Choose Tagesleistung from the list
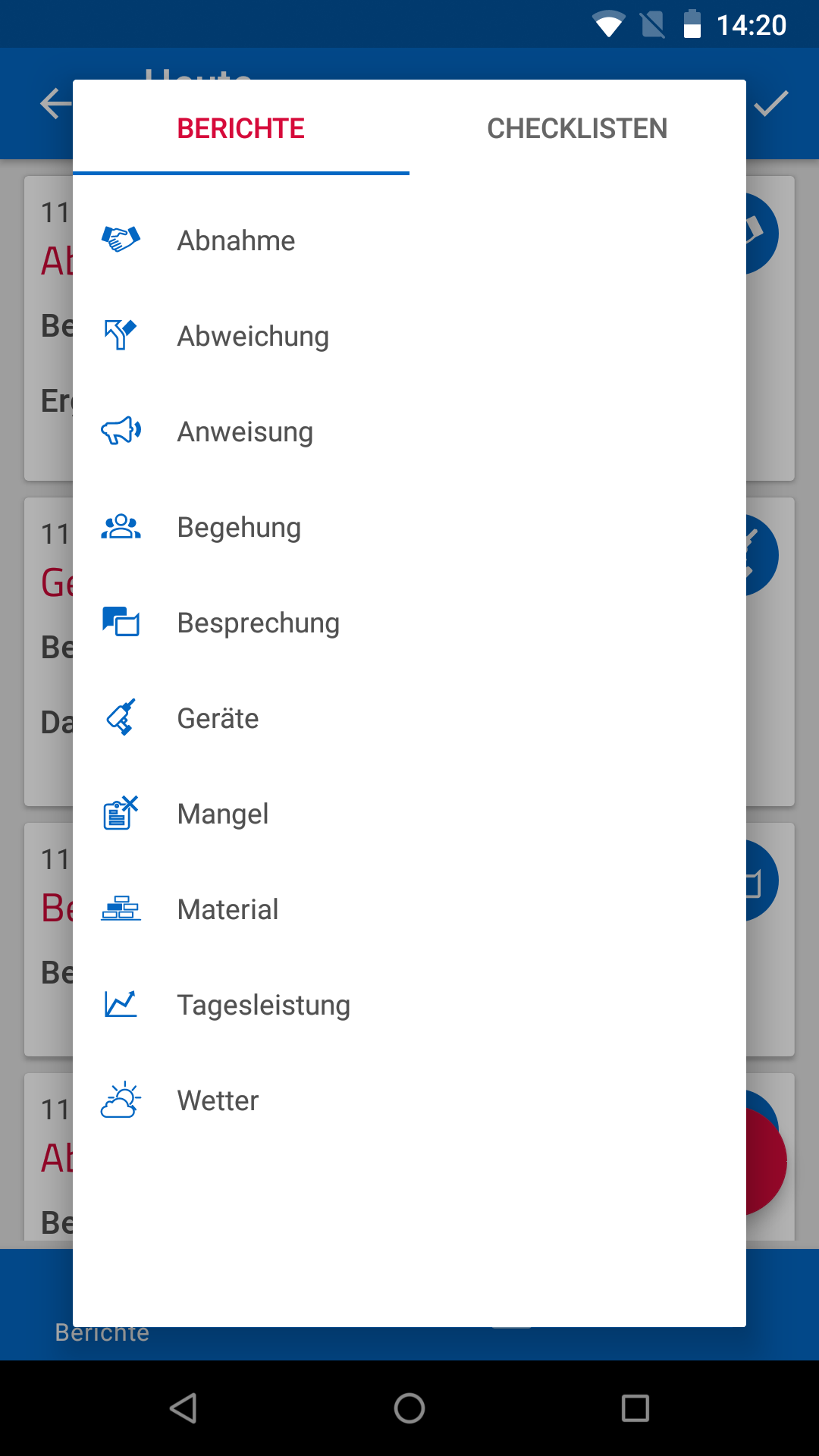The width and height of the screenshot is (819, 1456). point(409,1005)
